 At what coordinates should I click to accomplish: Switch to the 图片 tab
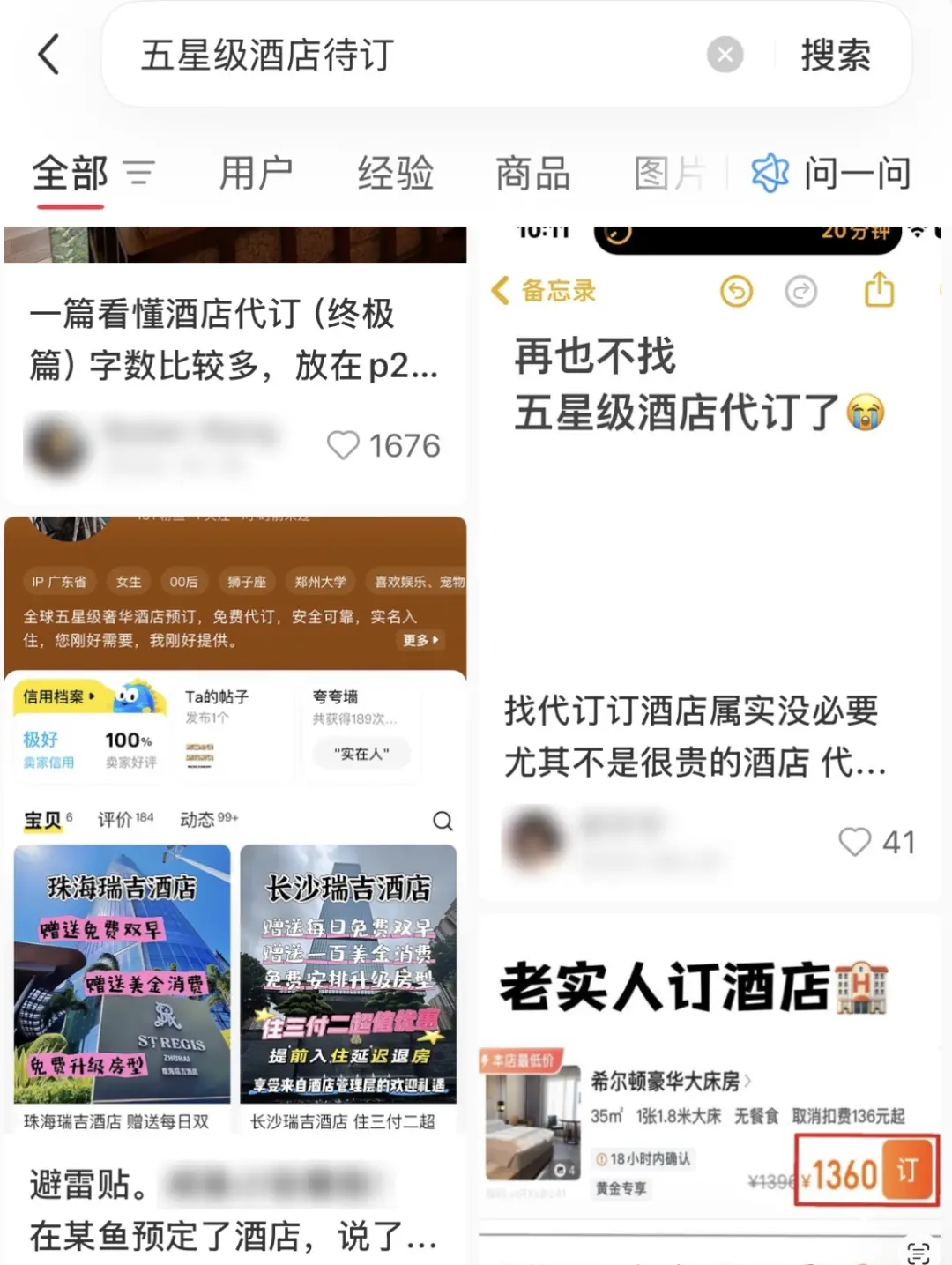coord(669,173)
